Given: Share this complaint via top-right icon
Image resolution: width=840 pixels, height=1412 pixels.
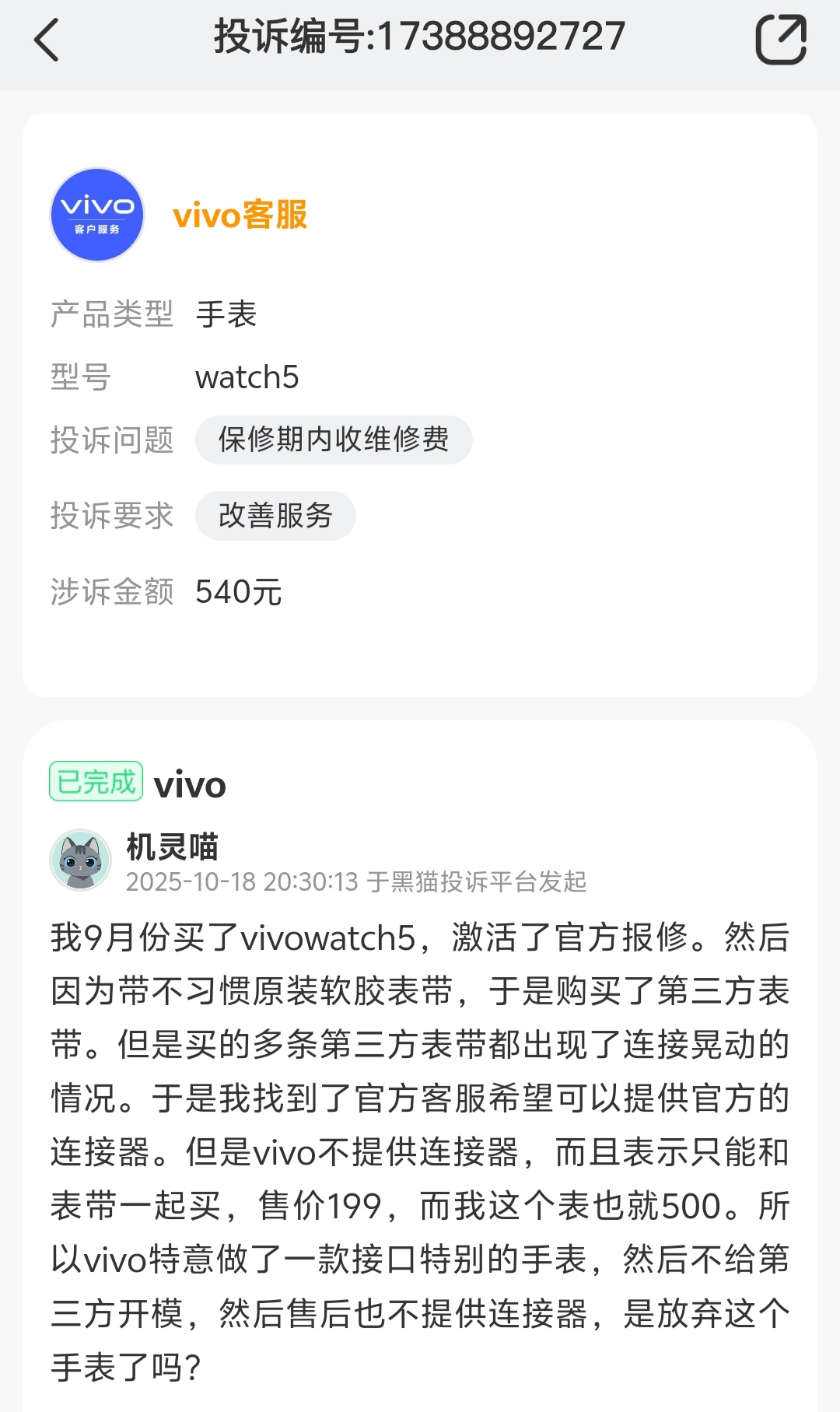Looking at the screenshot, I should 780,39.
